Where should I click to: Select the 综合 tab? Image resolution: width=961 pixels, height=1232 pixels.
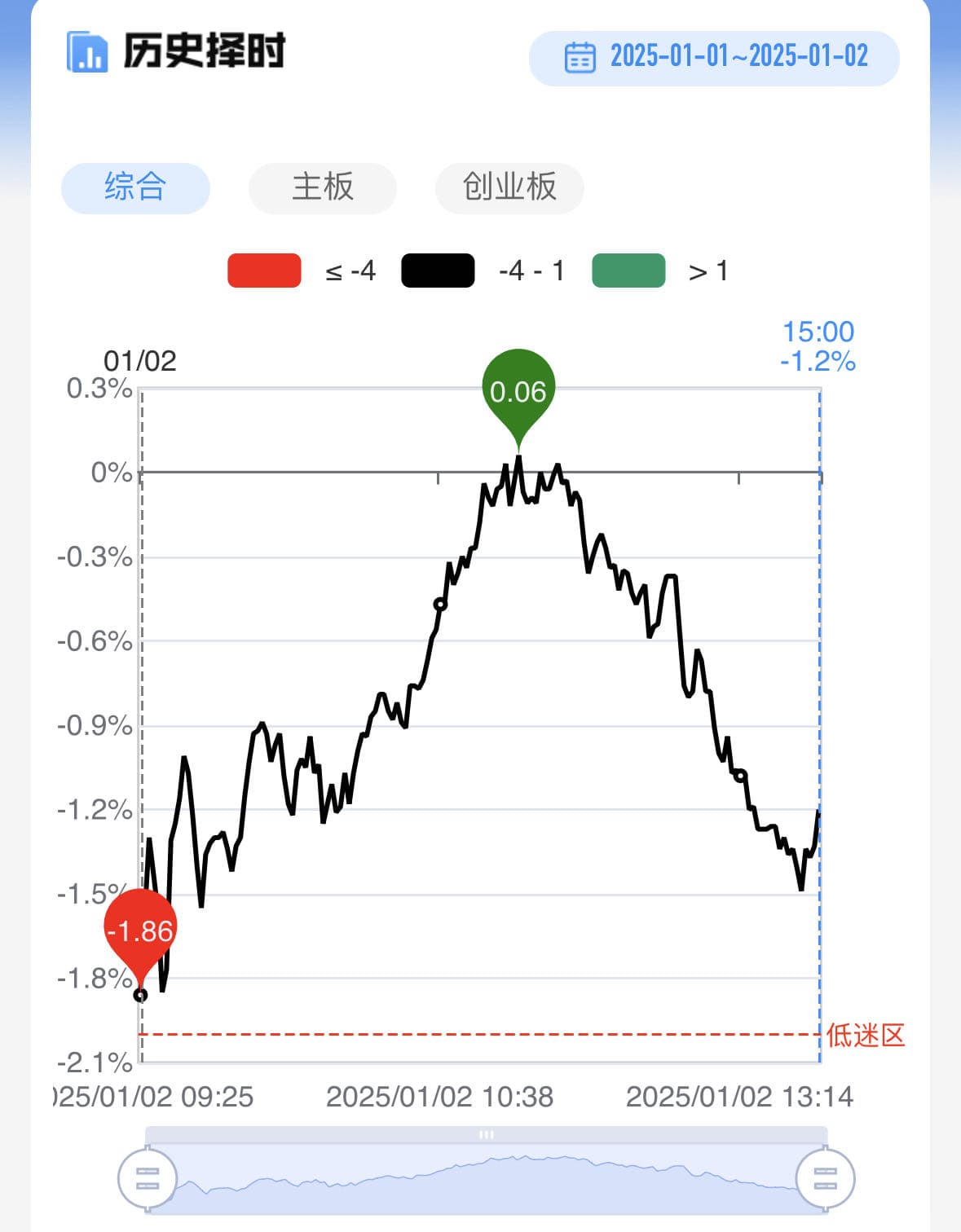pos(135,187)
